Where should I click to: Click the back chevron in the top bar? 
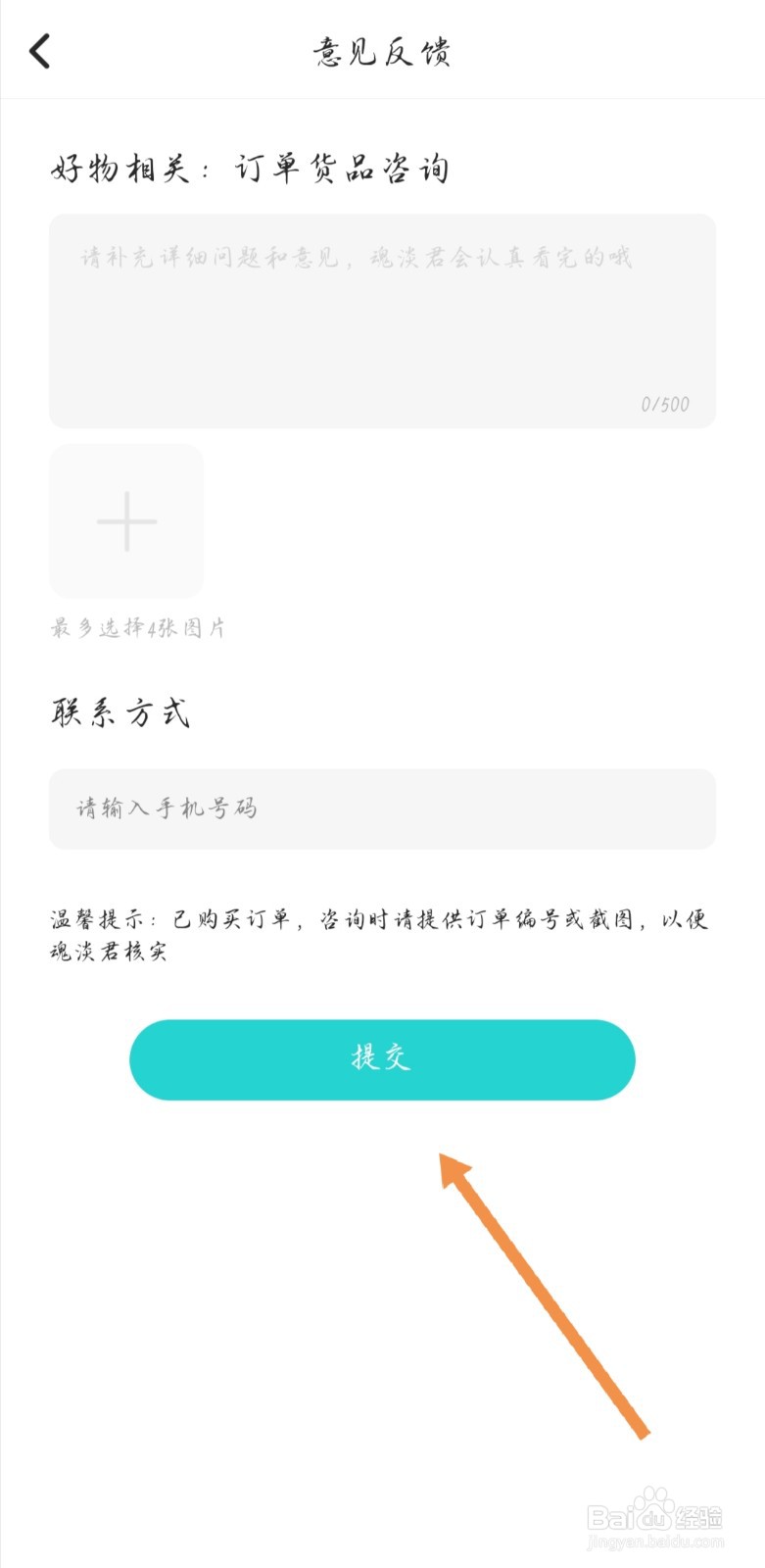38,50
